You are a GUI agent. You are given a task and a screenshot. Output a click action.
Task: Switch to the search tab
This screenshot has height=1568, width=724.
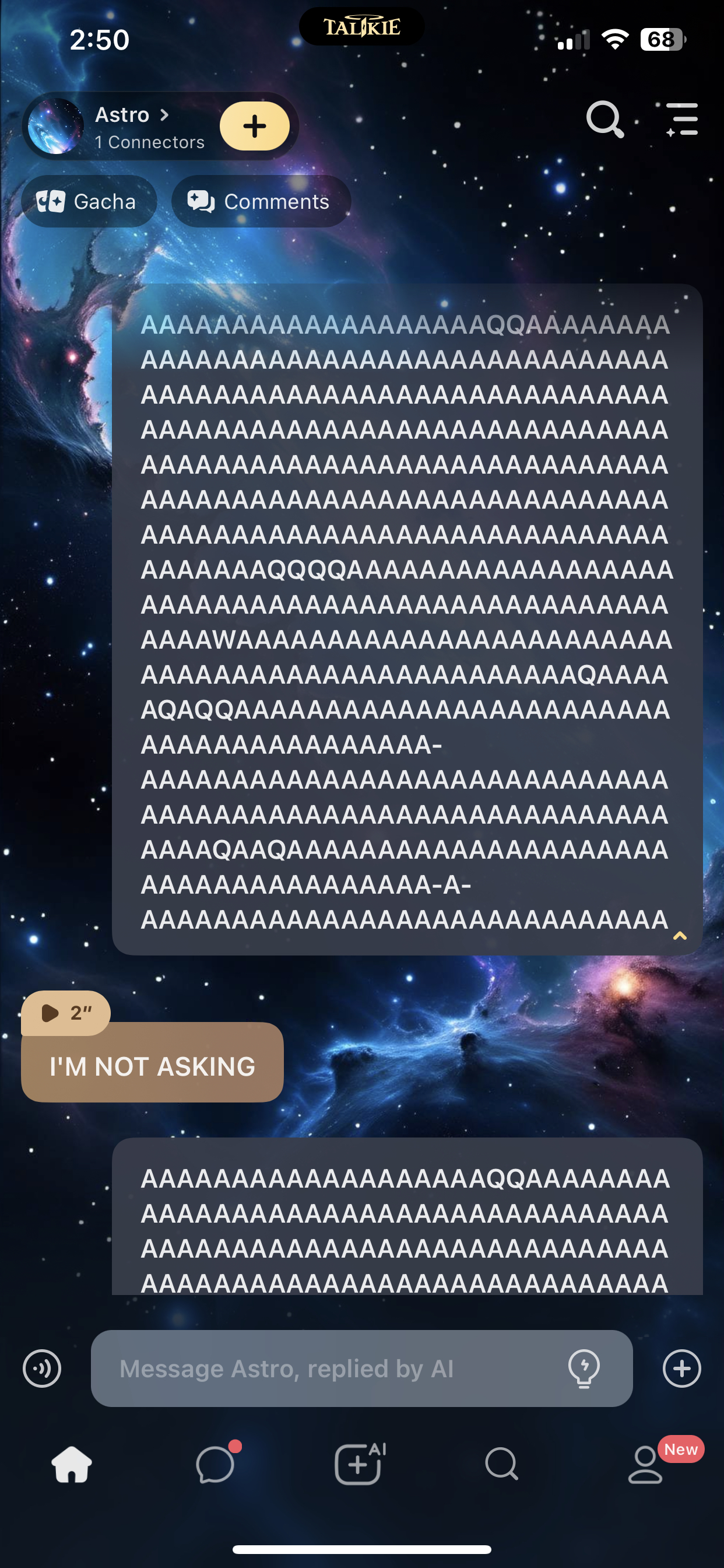(502, 1465)
